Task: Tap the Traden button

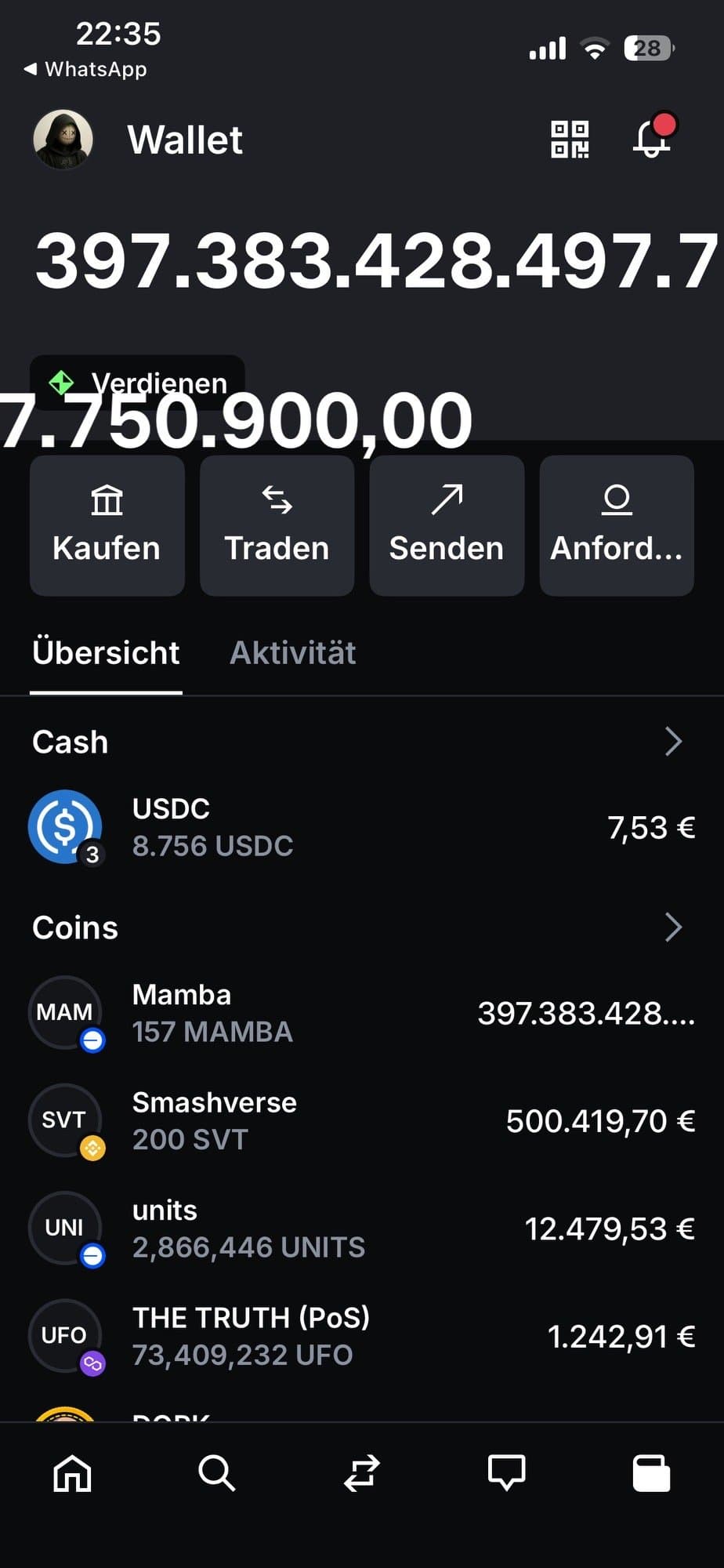Action: click(x=277, y=525)
